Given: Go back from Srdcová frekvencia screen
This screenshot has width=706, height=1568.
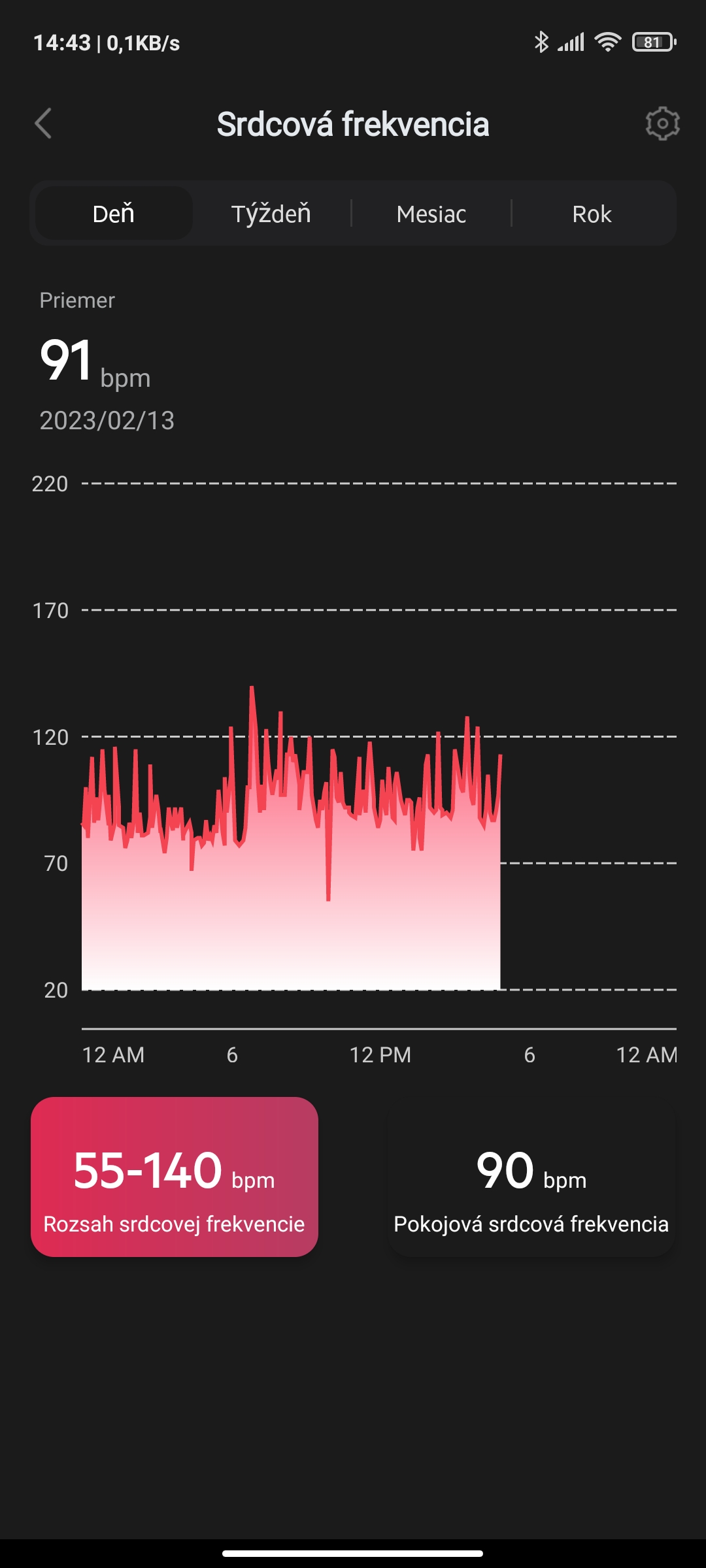Looking at the screenshot, I should [43, 123].
